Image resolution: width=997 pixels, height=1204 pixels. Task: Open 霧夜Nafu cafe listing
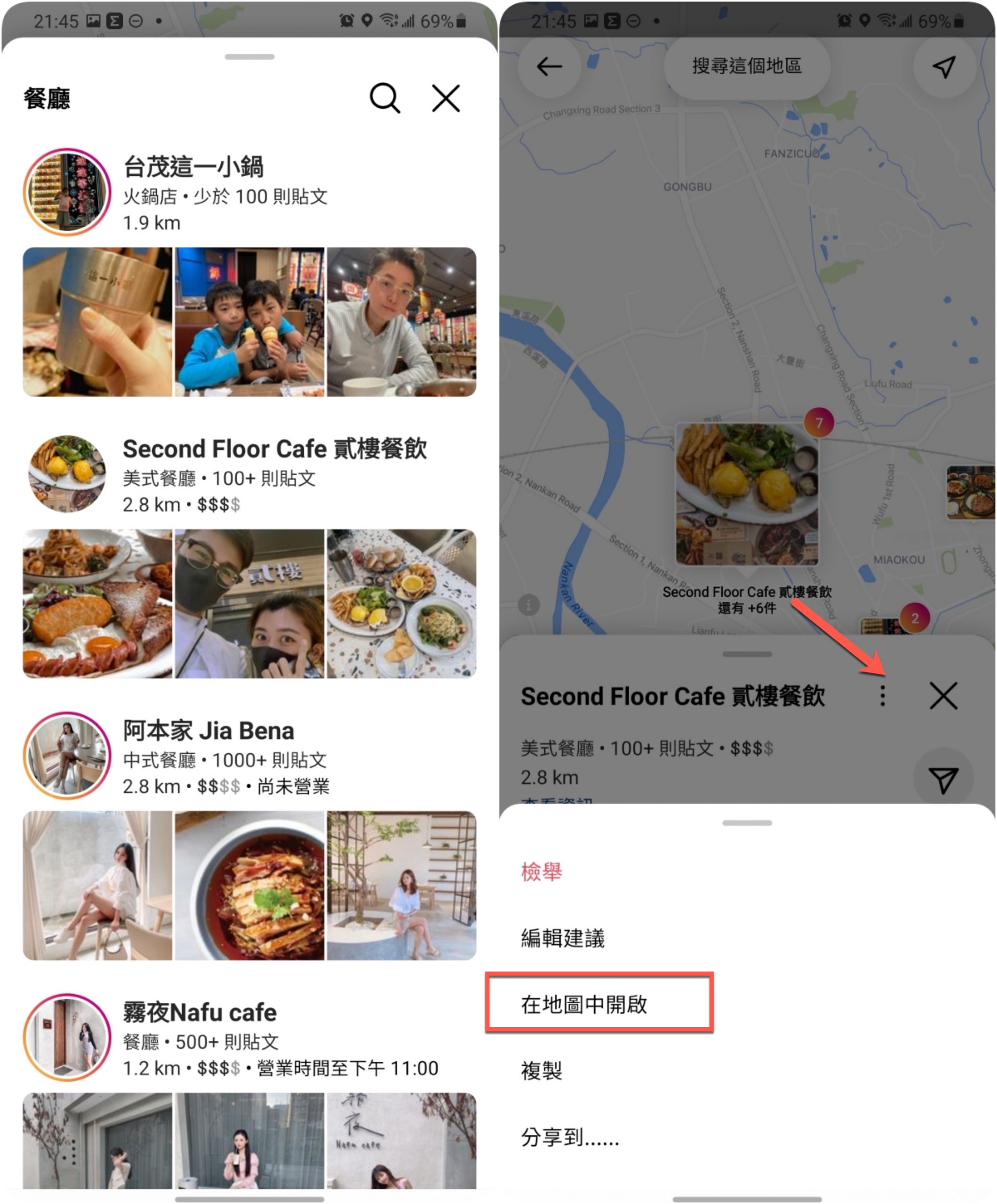point(199,1013)
